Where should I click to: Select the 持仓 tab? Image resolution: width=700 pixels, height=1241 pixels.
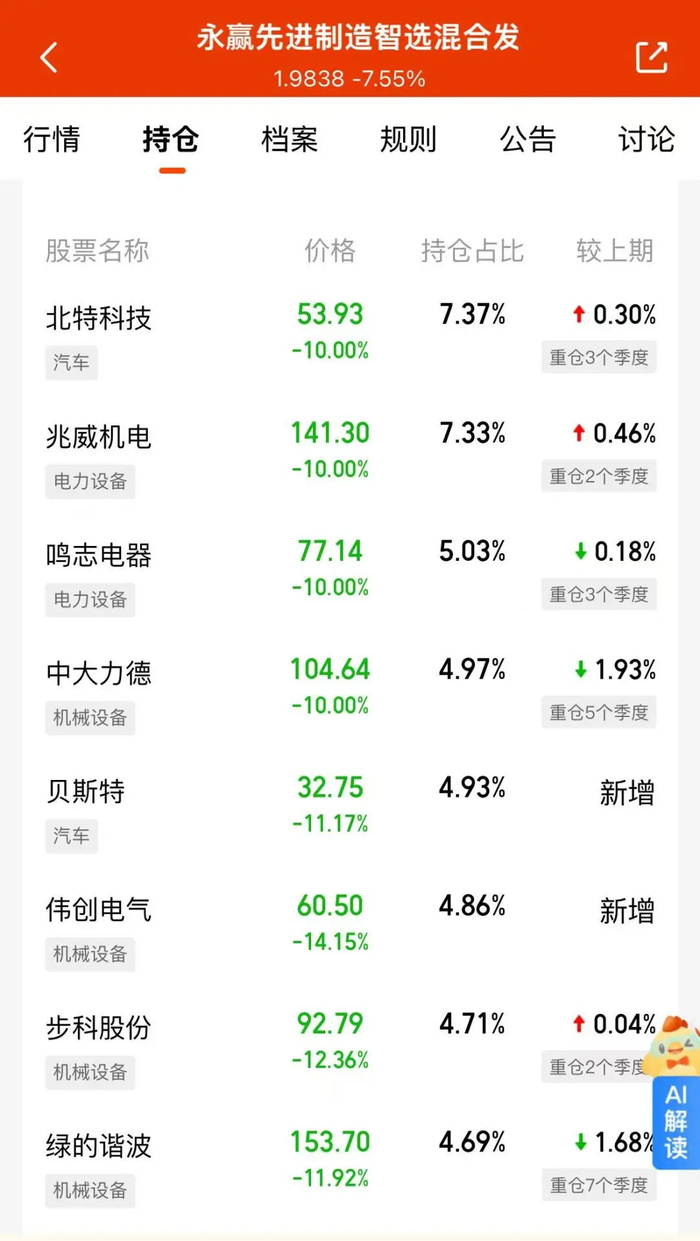tap(171, 139)
